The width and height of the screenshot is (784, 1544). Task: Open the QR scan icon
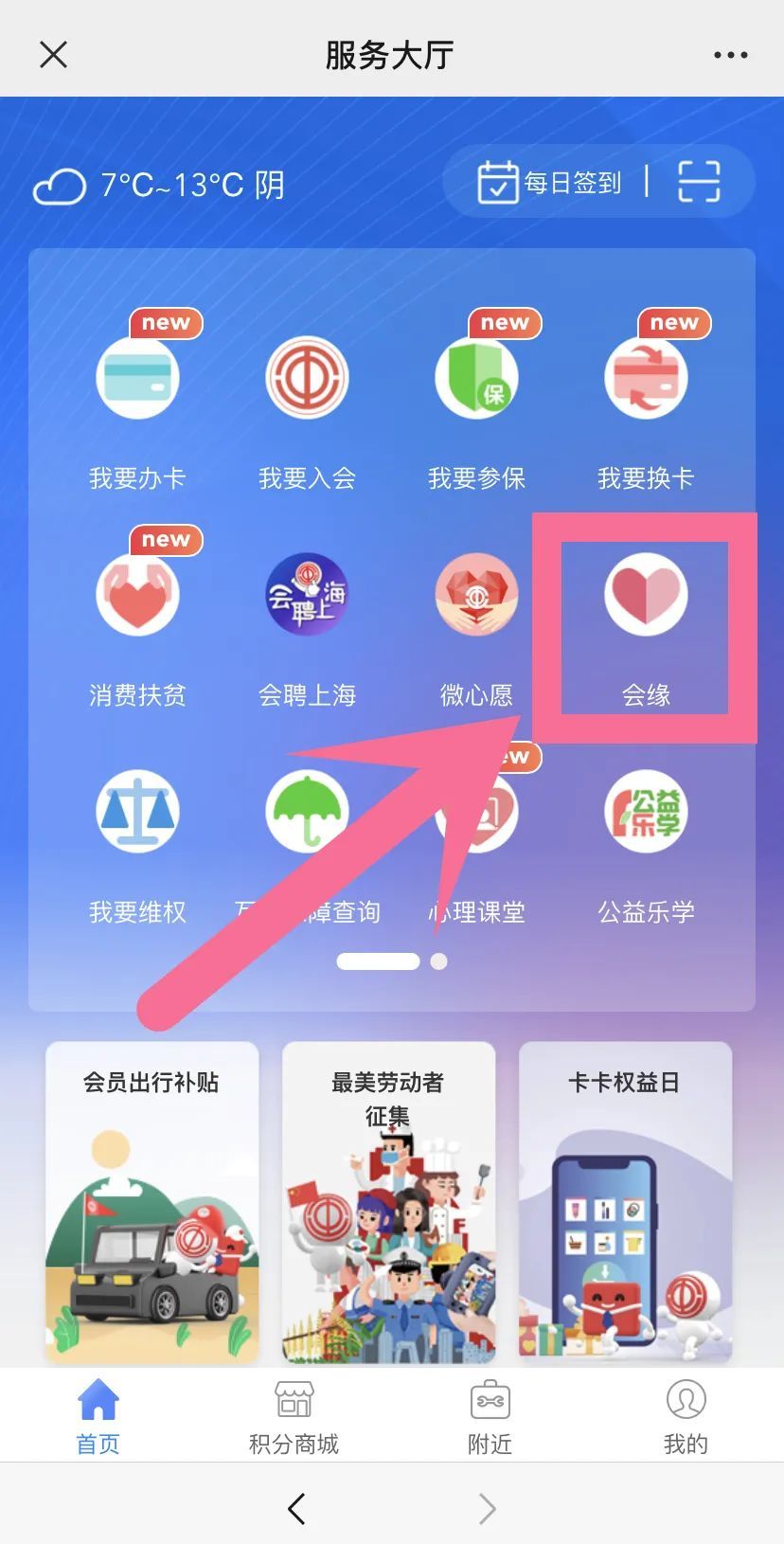click(699, 181)
